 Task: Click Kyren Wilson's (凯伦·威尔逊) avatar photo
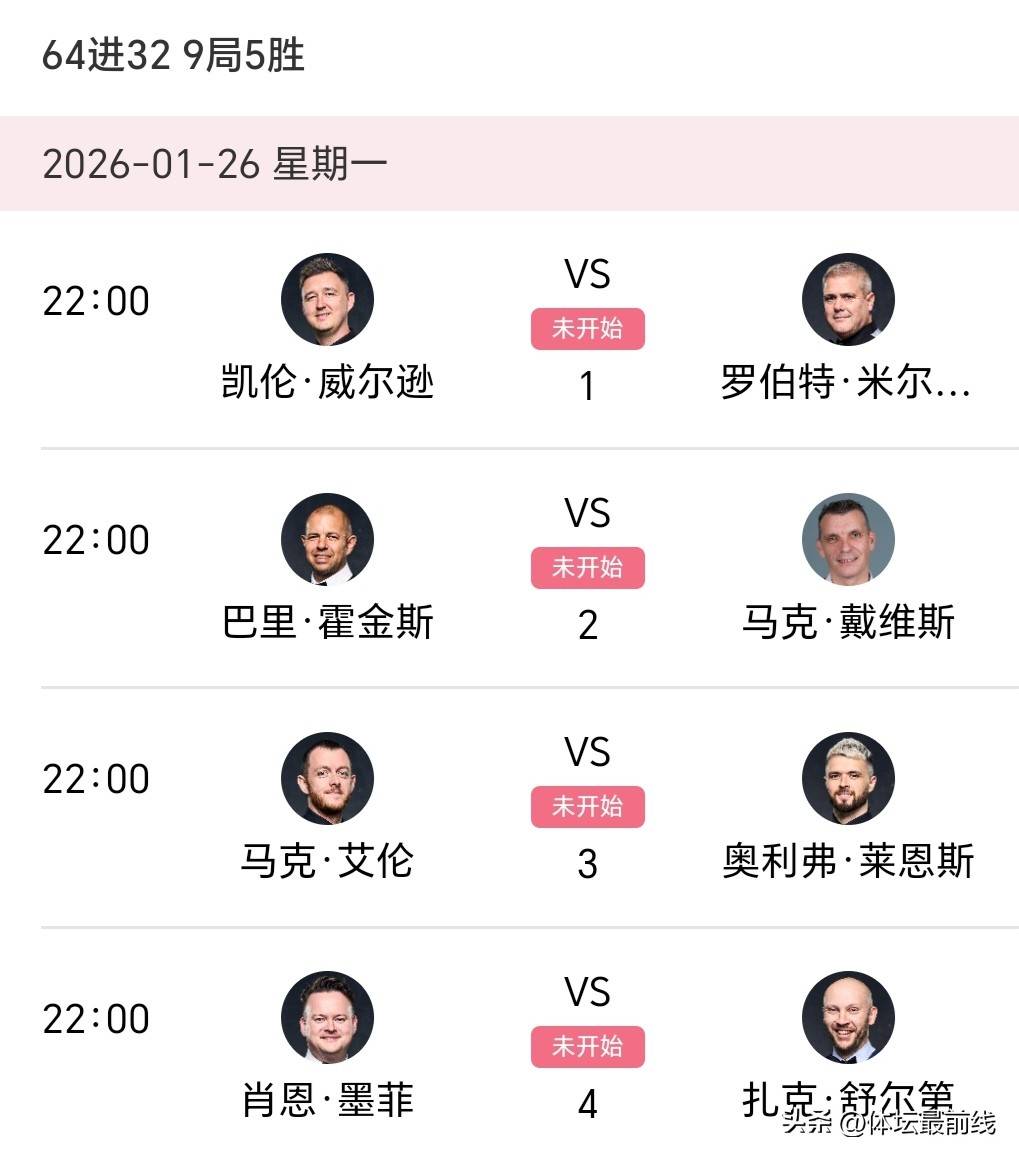click(x=327, y=299)
